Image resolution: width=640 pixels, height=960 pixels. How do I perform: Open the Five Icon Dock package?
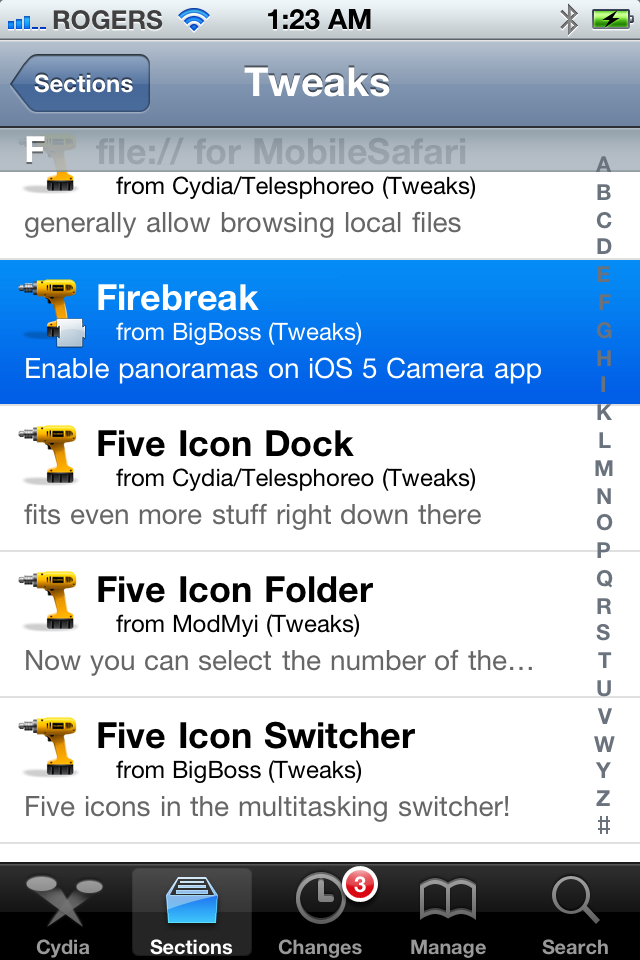[300, 478]
